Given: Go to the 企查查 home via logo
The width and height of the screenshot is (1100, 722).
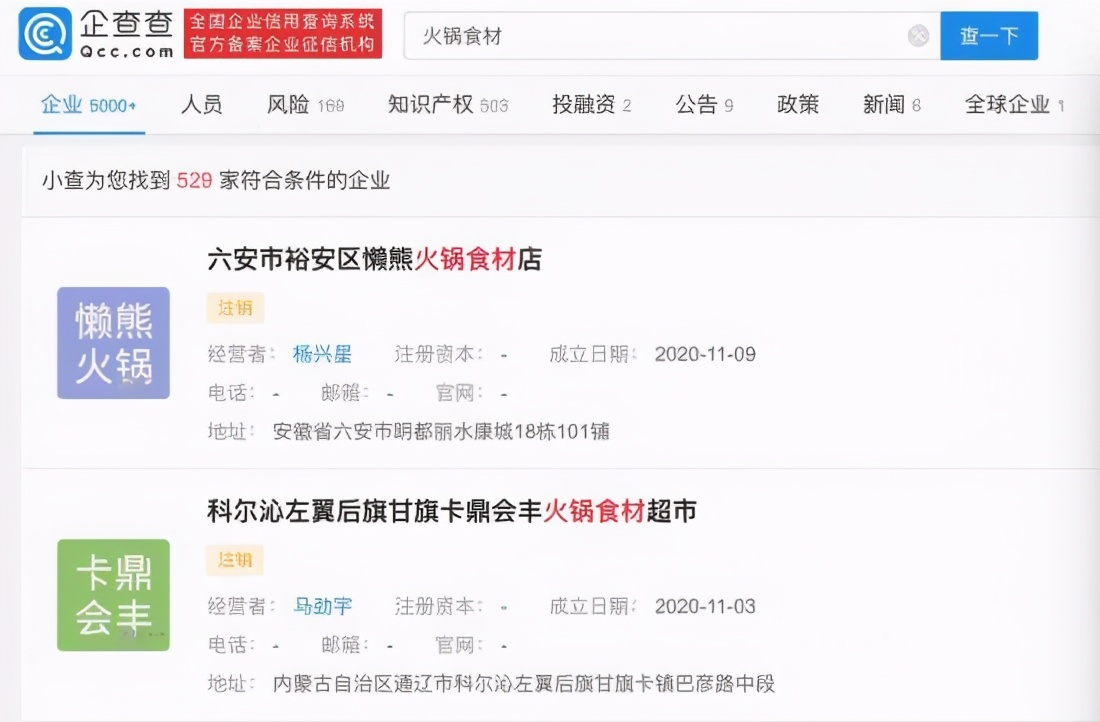Looking at the screenshot, I should (x=97, y=34).
